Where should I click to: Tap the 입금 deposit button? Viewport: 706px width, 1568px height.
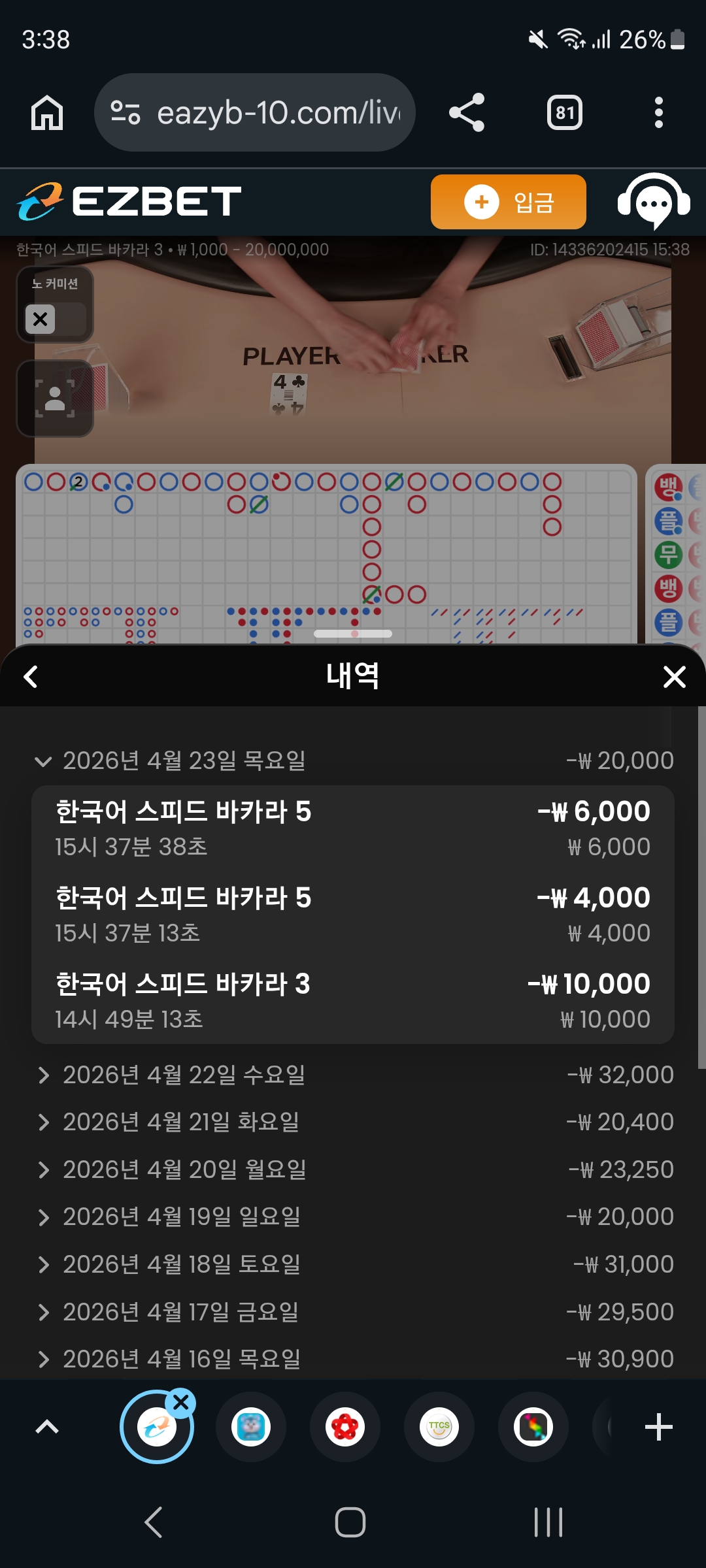click(x=508, y=202)
